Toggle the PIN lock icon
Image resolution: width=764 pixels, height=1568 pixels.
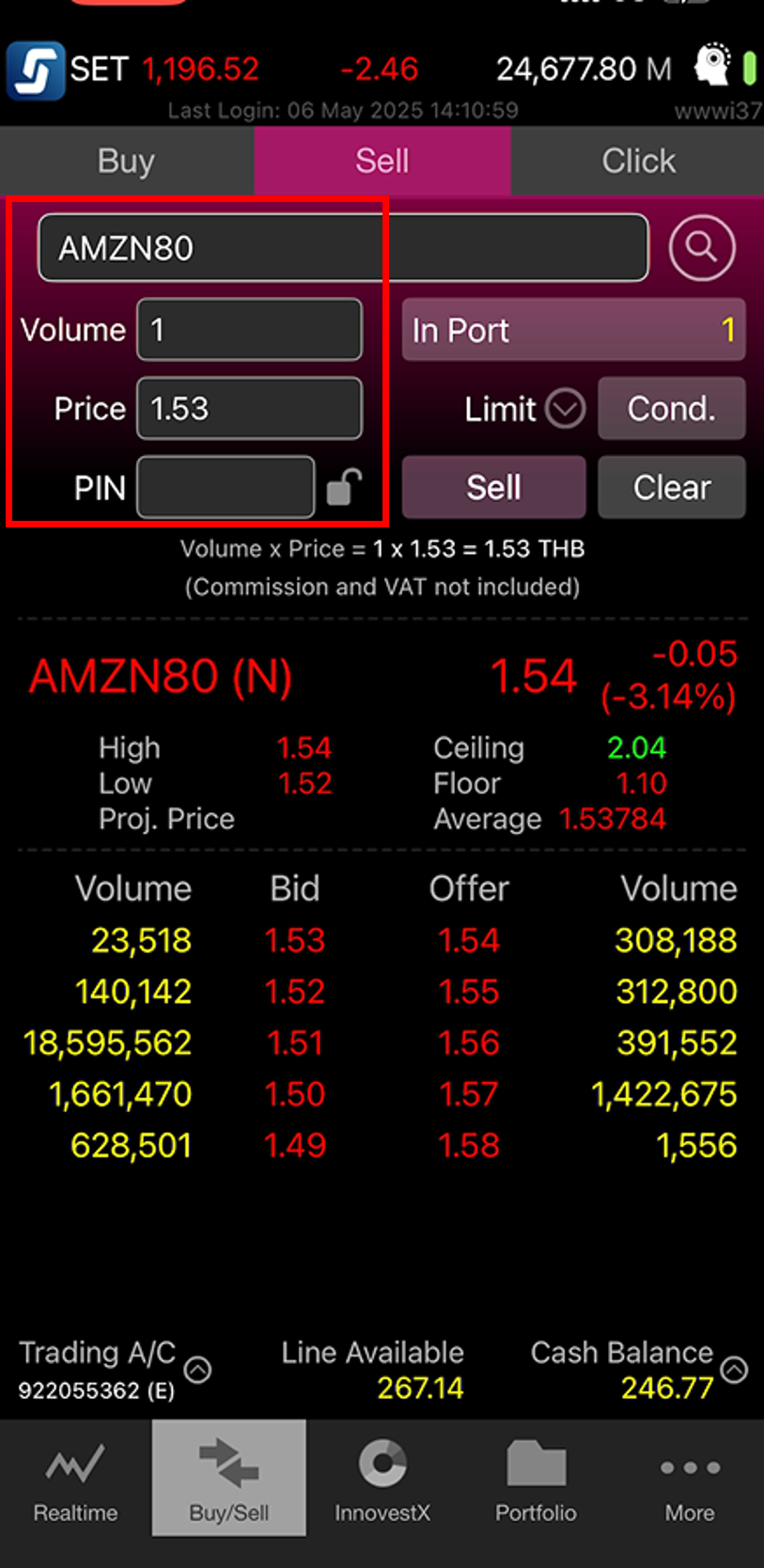343,487
